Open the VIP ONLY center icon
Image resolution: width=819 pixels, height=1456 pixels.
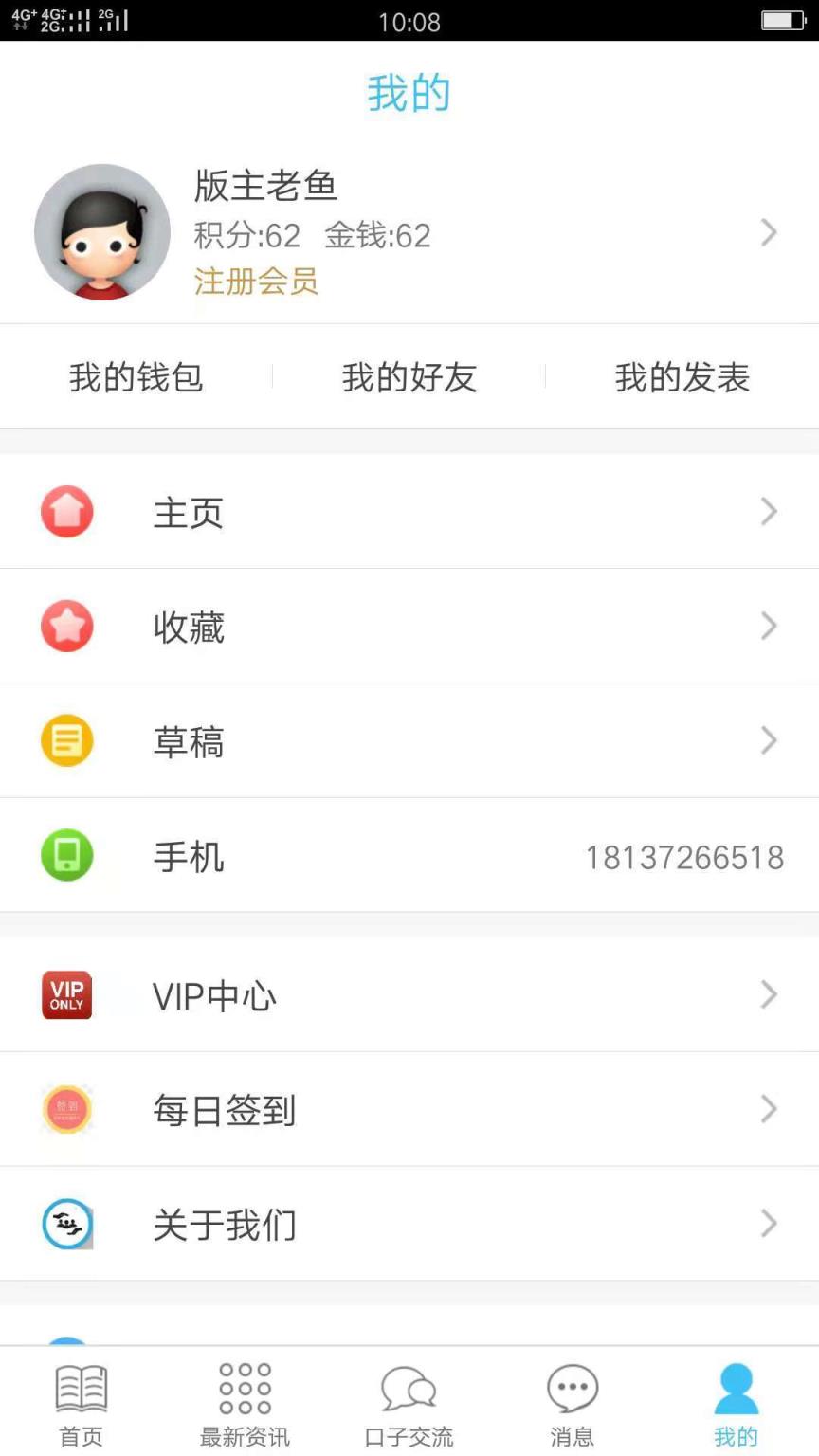pos(66,994)
